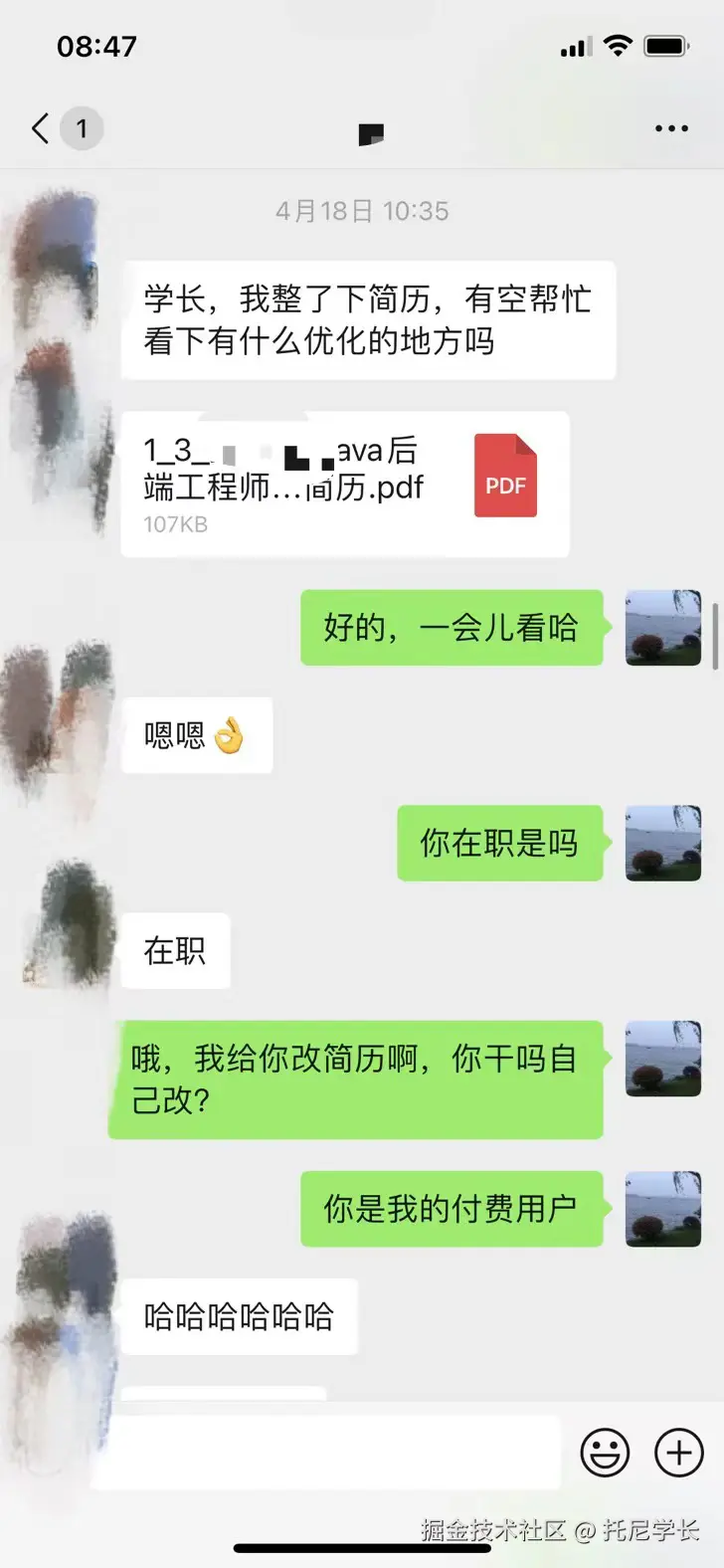Open the emoji picker icon

click(x=605, y=1453)
